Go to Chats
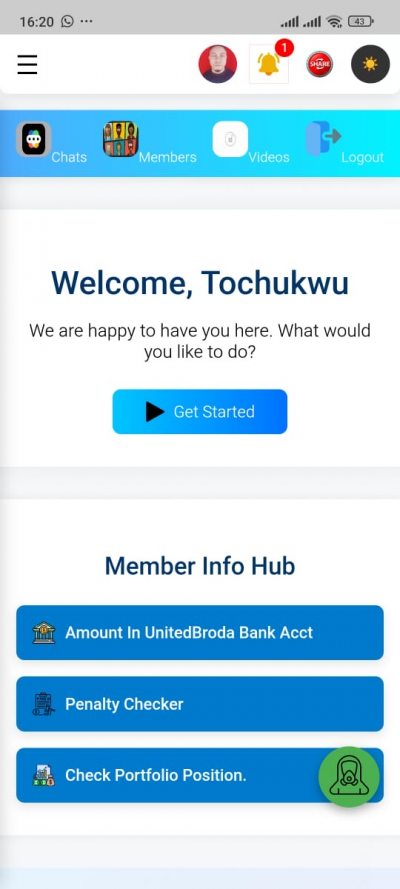Viewport: 400px width, 889px height. [52, 142]
